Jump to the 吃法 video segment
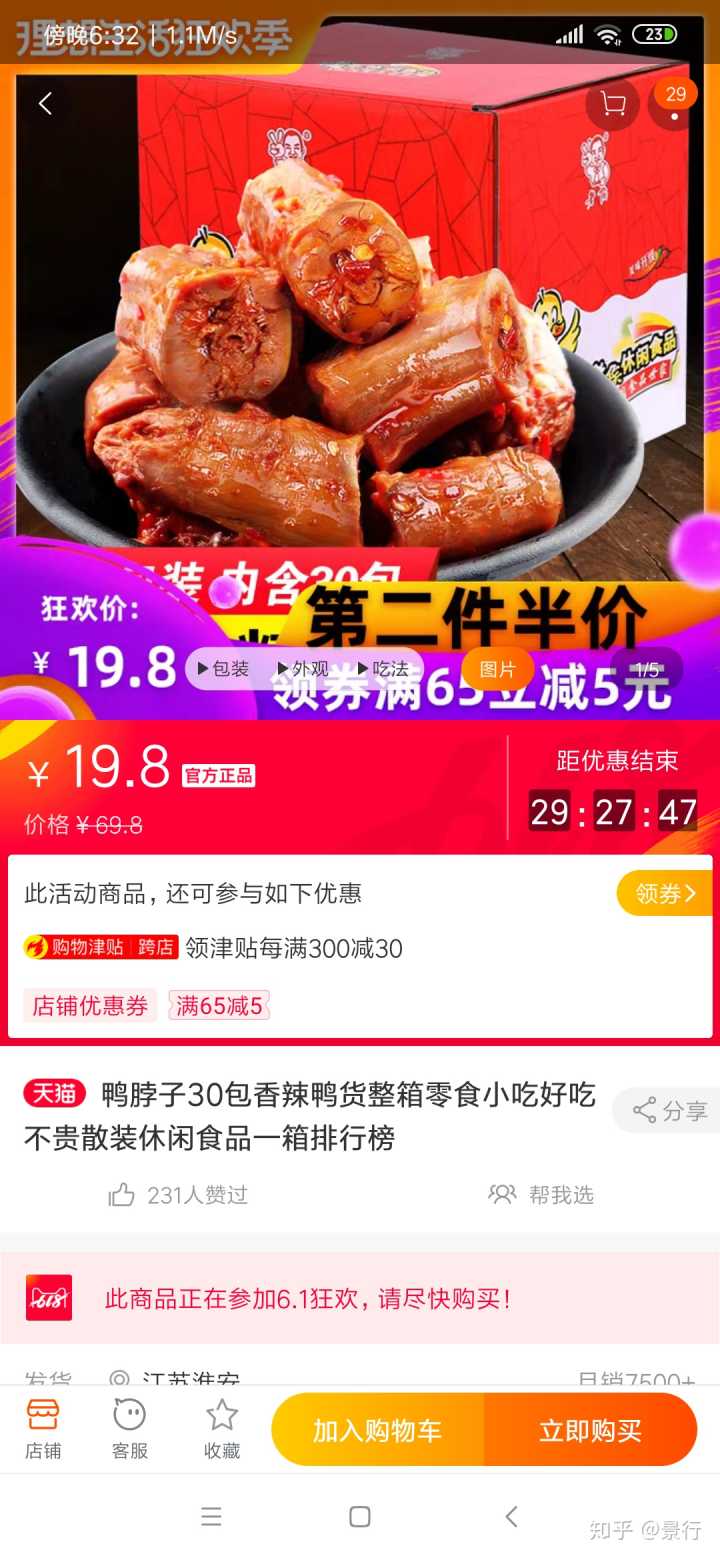 coord(383,669)
